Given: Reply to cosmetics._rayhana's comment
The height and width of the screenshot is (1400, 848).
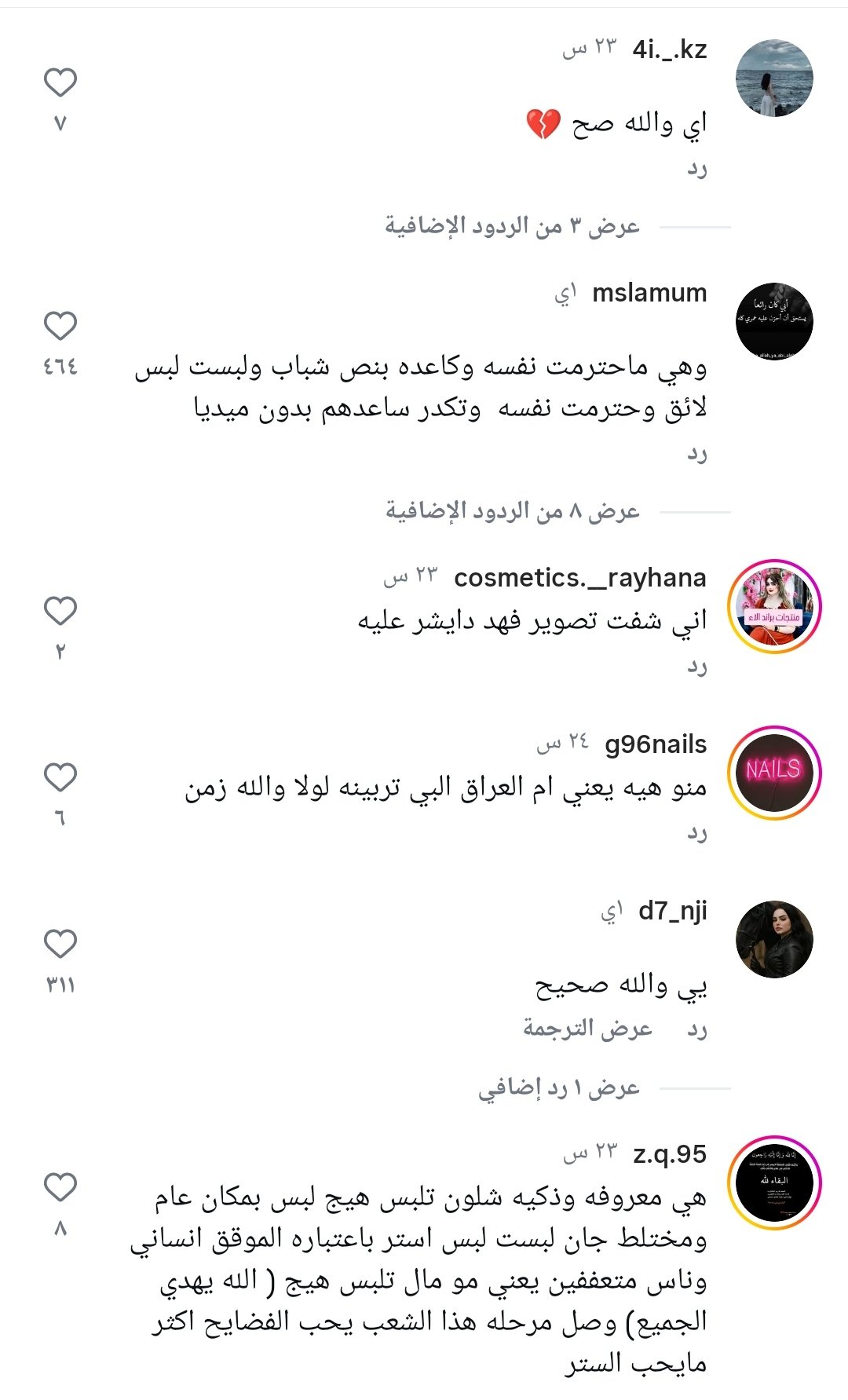Looking at the screenshot, I should click(697, 667).
